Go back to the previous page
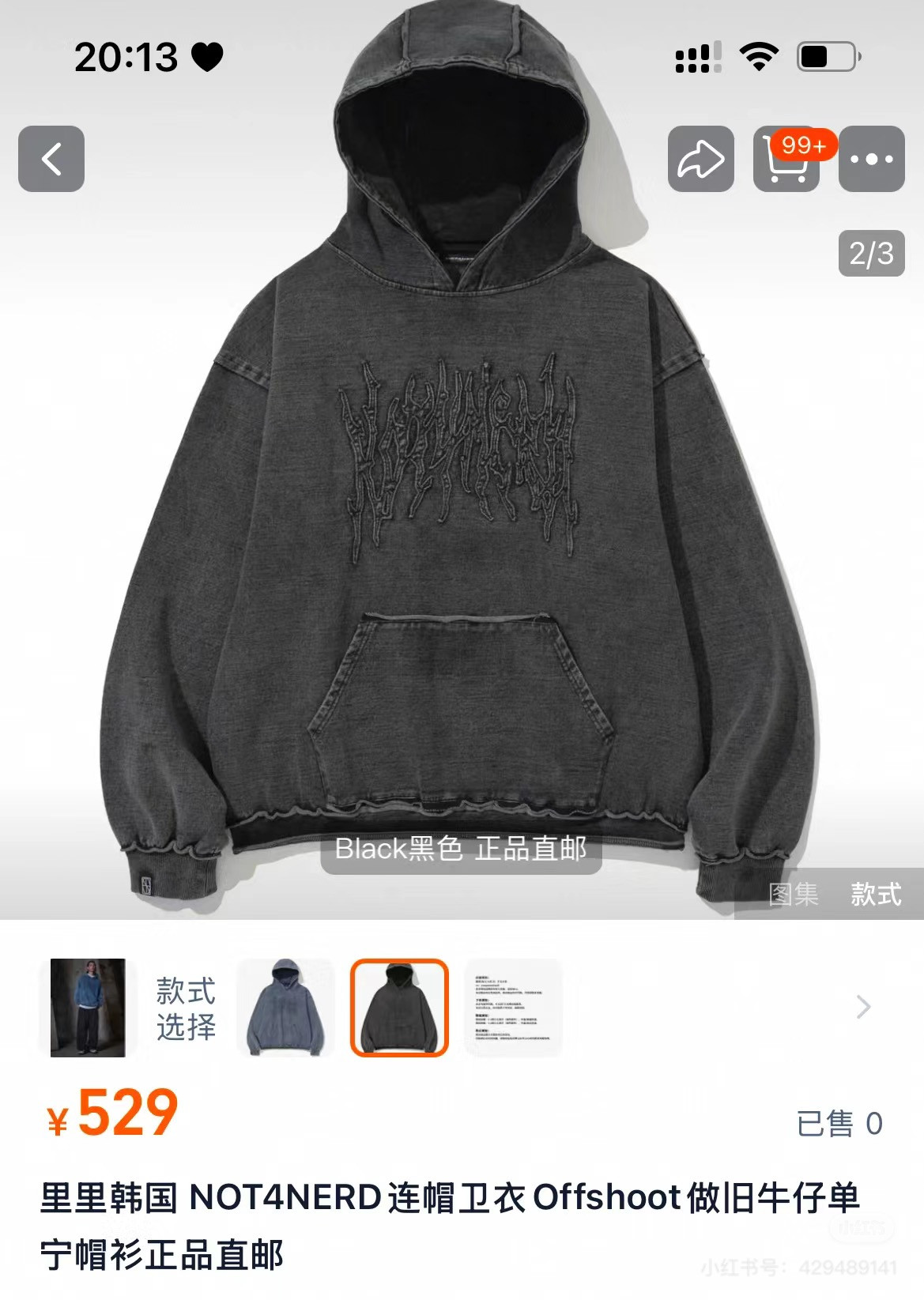The image size is (924, 1300). click(51, 159)
